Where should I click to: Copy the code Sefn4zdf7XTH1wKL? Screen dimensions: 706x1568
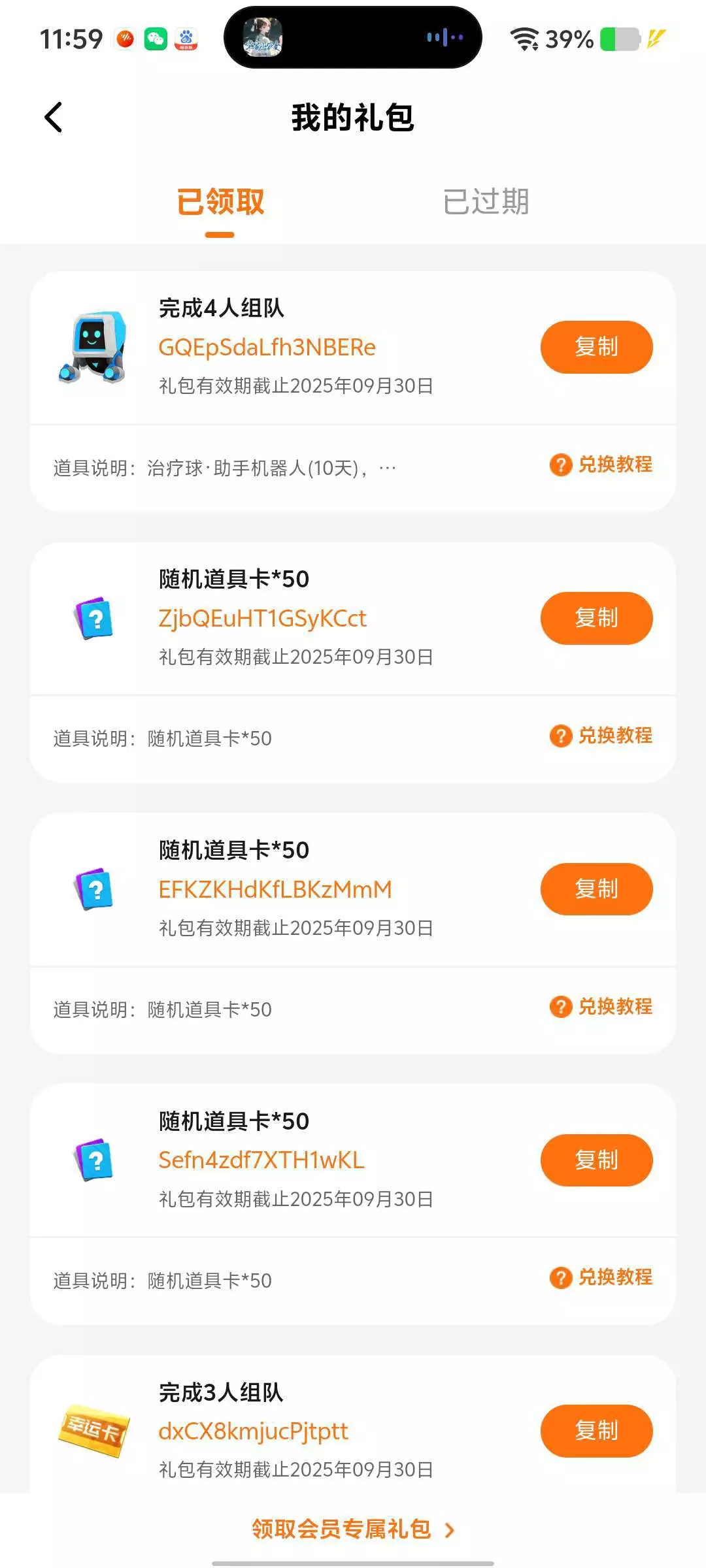point(596,1160)
